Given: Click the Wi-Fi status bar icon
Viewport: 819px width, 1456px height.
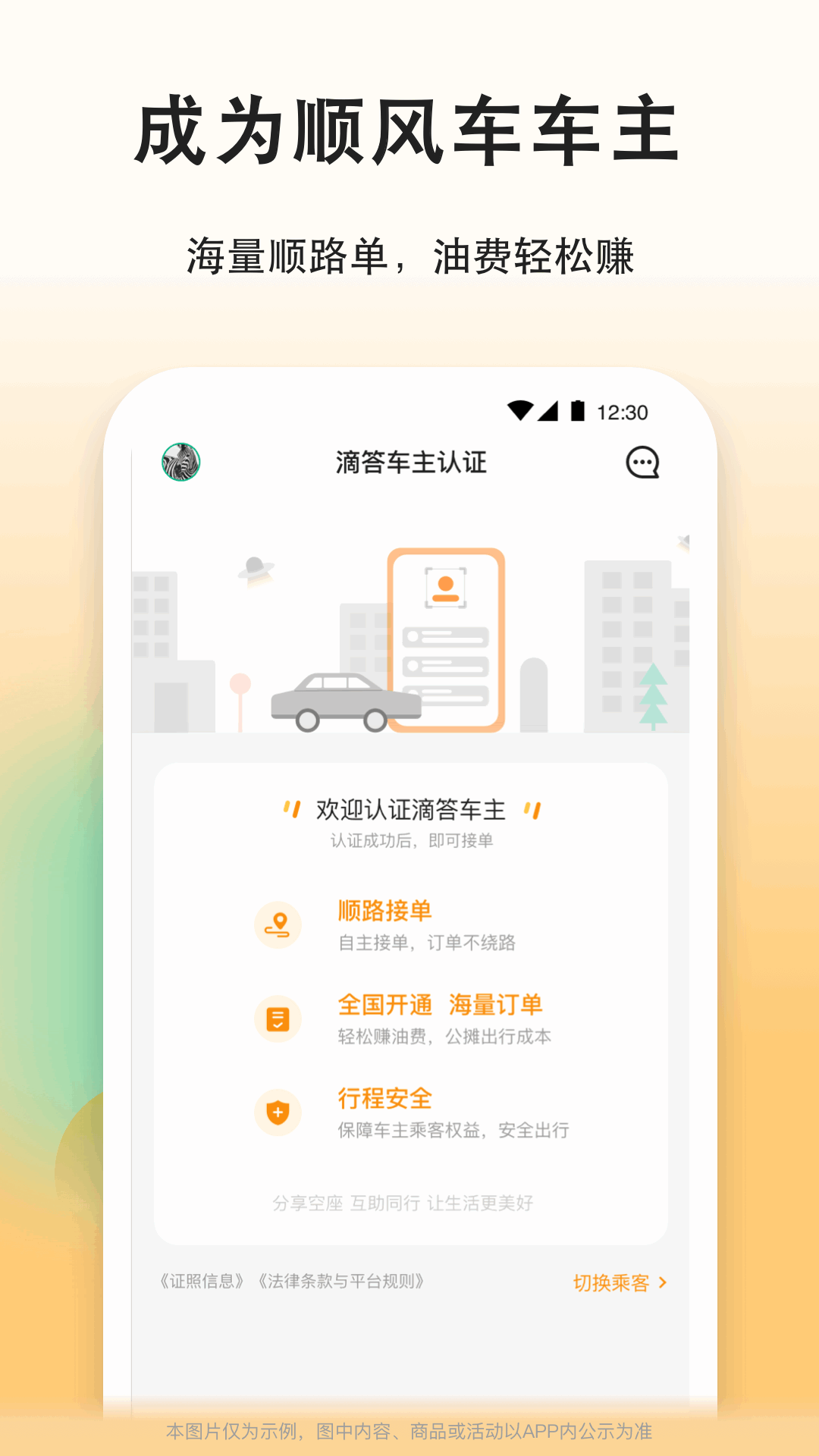Looking at the screenshot, I should pyautogui.click(x=519, y=409).
